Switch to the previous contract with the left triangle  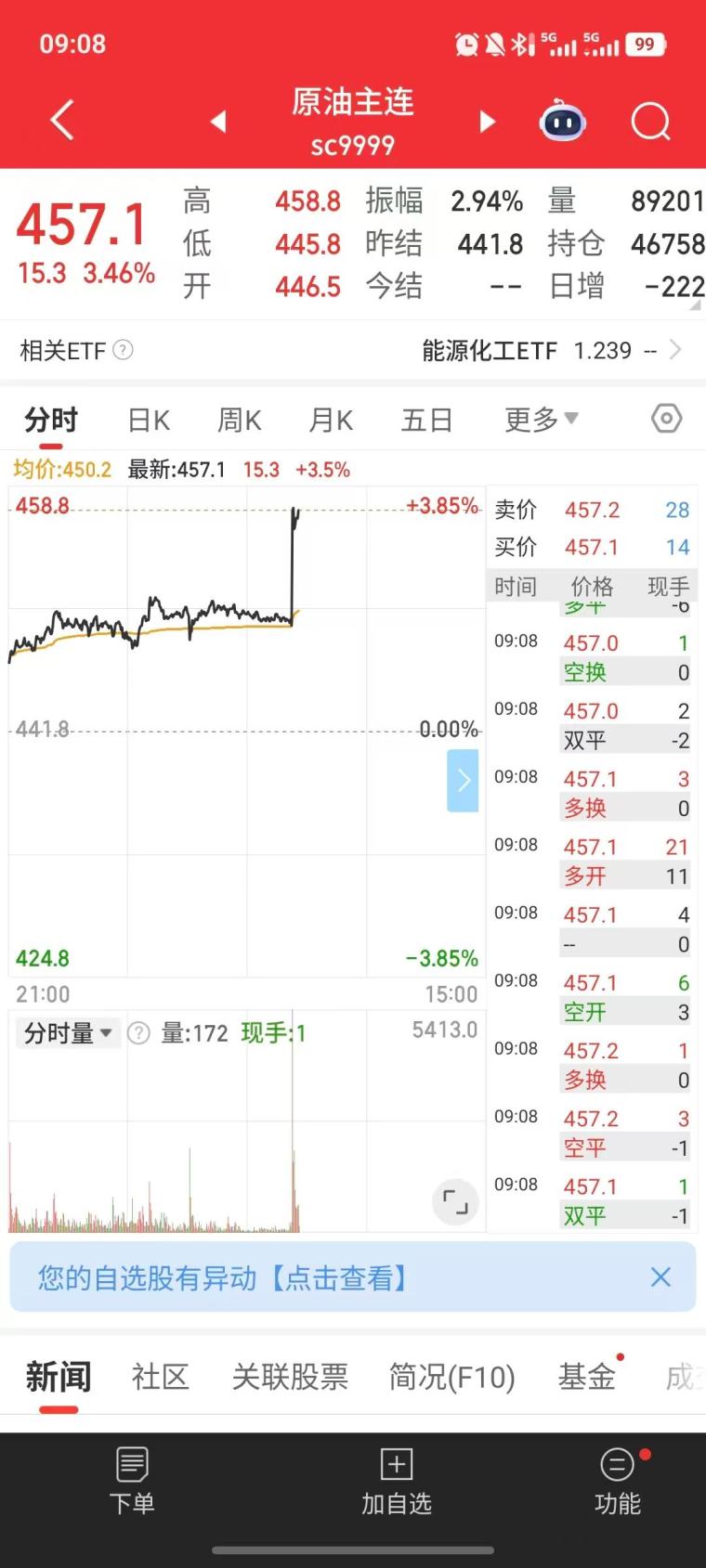coord(219,122)
